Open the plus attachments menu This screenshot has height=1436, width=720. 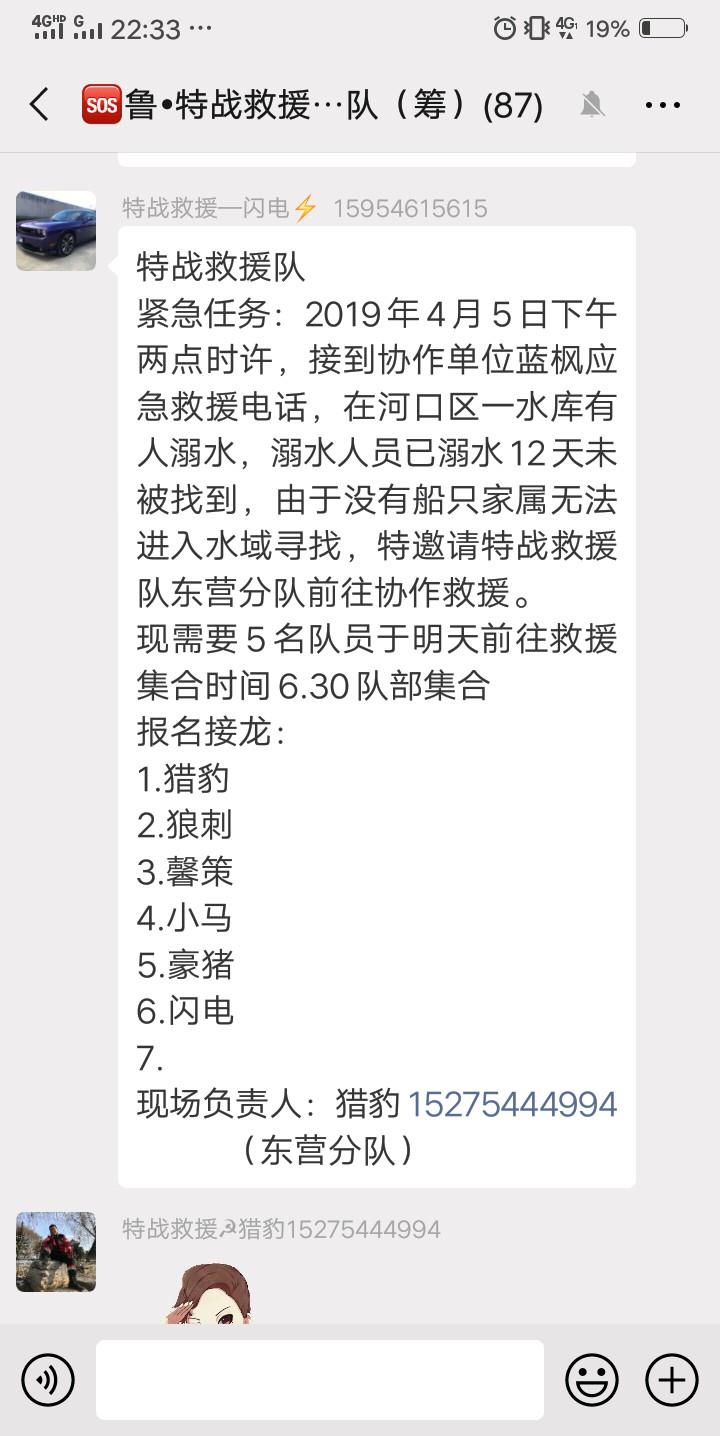click(671, 1380)
